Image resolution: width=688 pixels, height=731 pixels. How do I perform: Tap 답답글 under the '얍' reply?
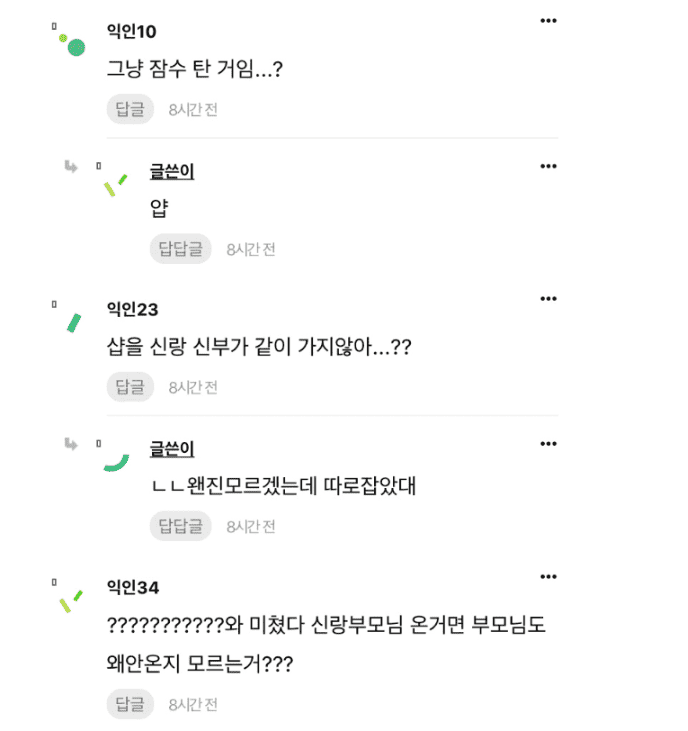[x=180, y=249]
